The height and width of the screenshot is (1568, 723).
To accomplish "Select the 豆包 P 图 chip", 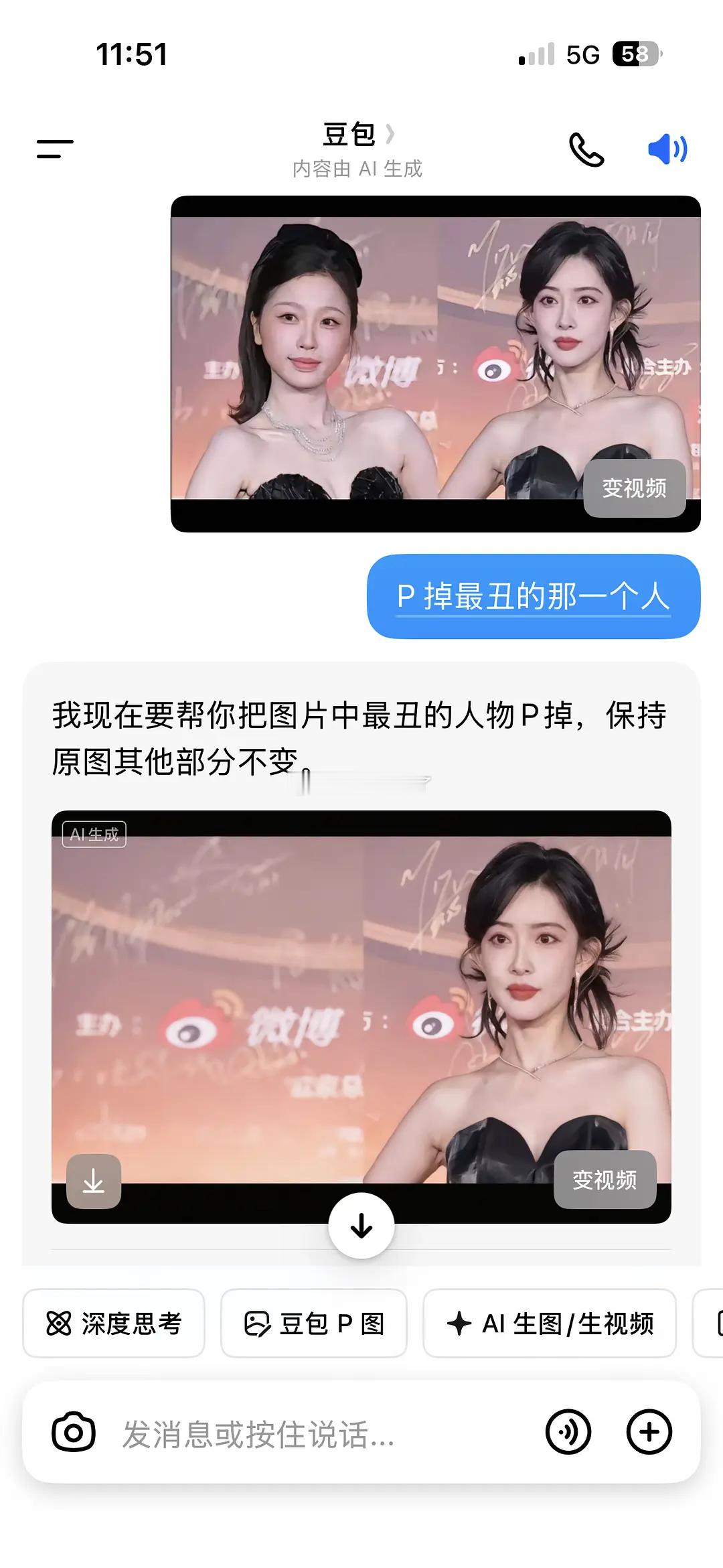I will pyautogui.click(x=314, y=1324).
